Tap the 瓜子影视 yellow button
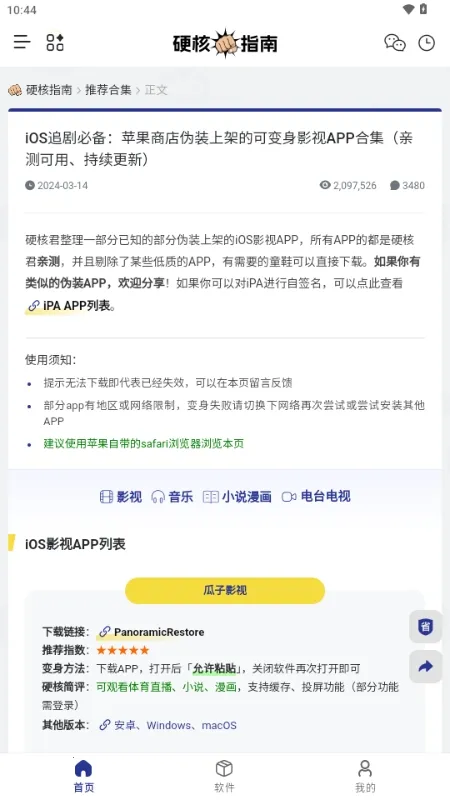 tap(225, 590)
